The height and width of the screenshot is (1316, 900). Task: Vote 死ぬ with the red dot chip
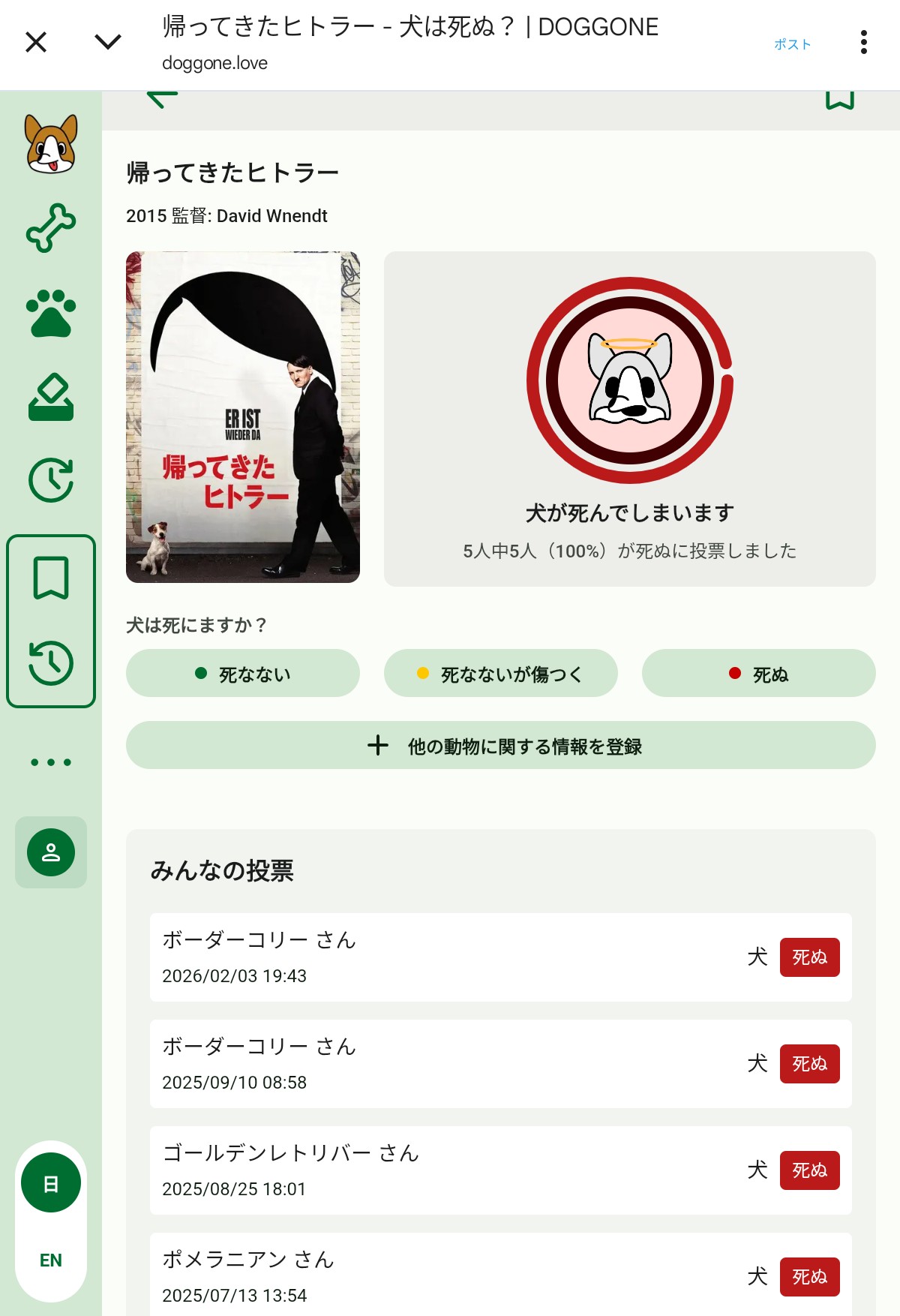(x=759, y=674)
